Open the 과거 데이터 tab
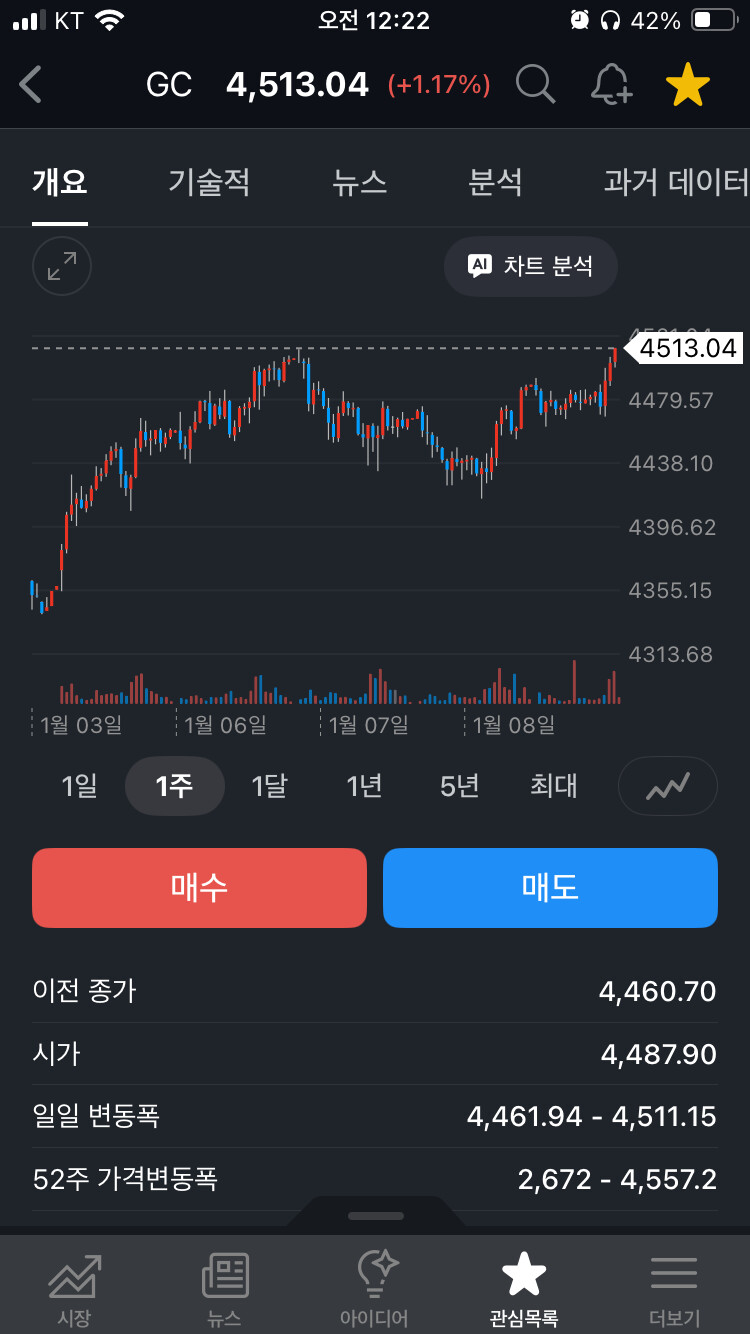Viewport: 750px width, 1334px height. (675, 182)
